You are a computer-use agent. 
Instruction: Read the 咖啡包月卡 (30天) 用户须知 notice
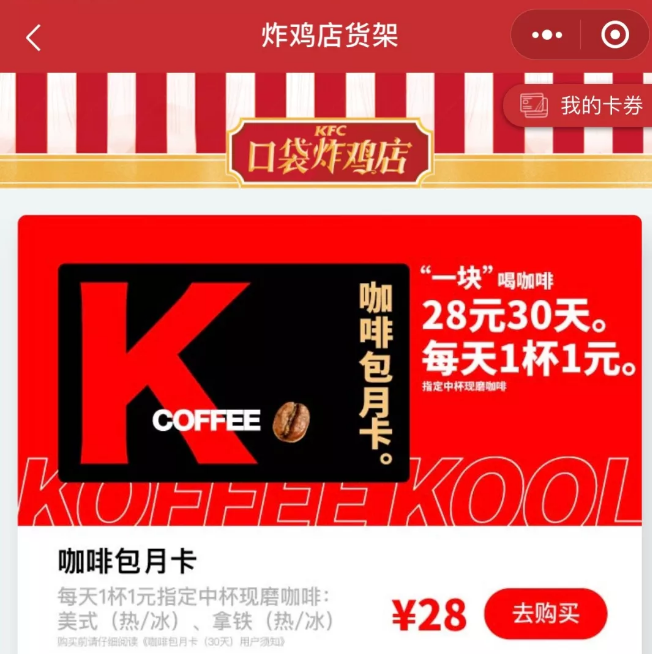coord(215,645)
